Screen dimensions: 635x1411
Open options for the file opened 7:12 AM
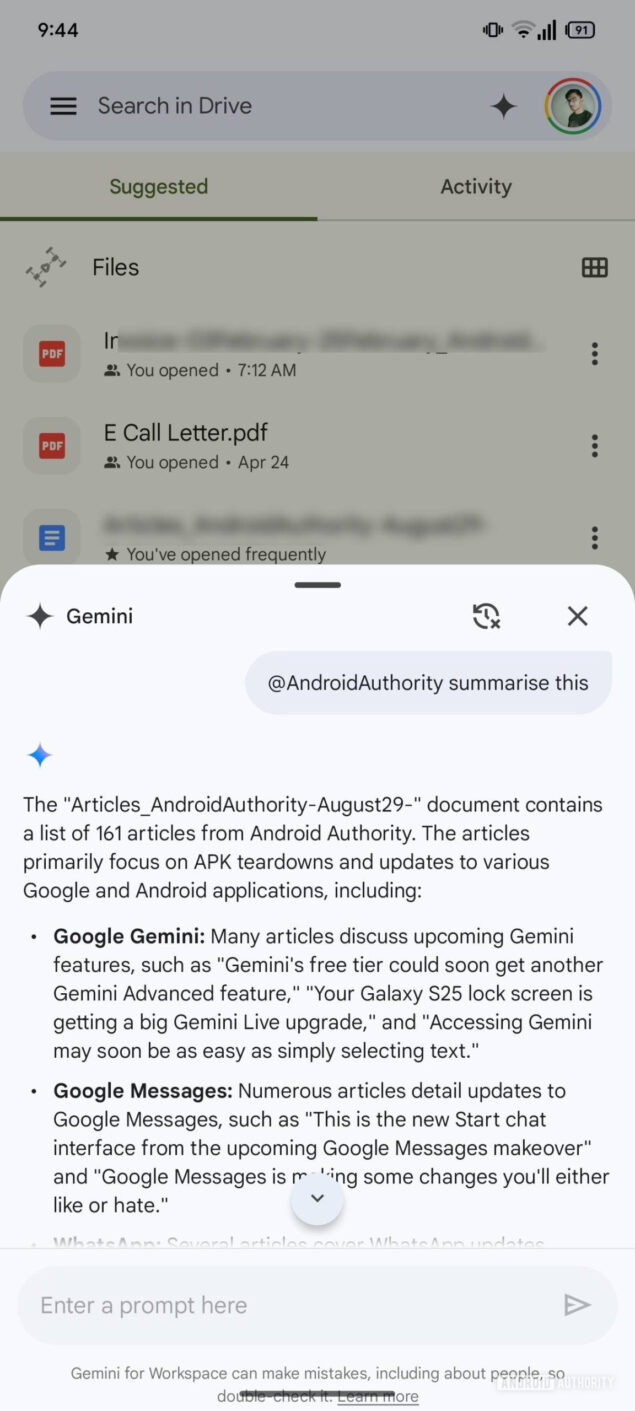[595, 354]
